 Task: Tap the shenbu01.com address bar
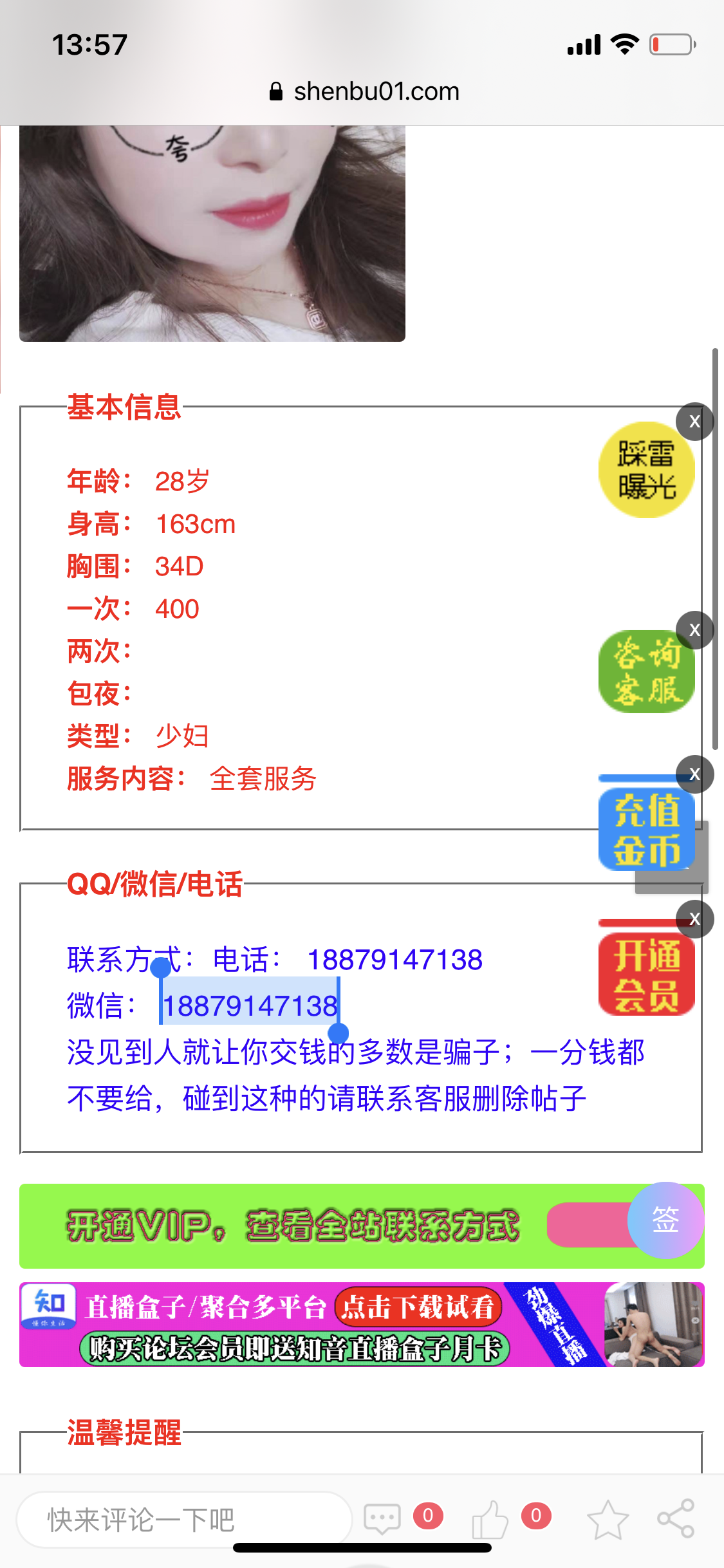(364, 91)
